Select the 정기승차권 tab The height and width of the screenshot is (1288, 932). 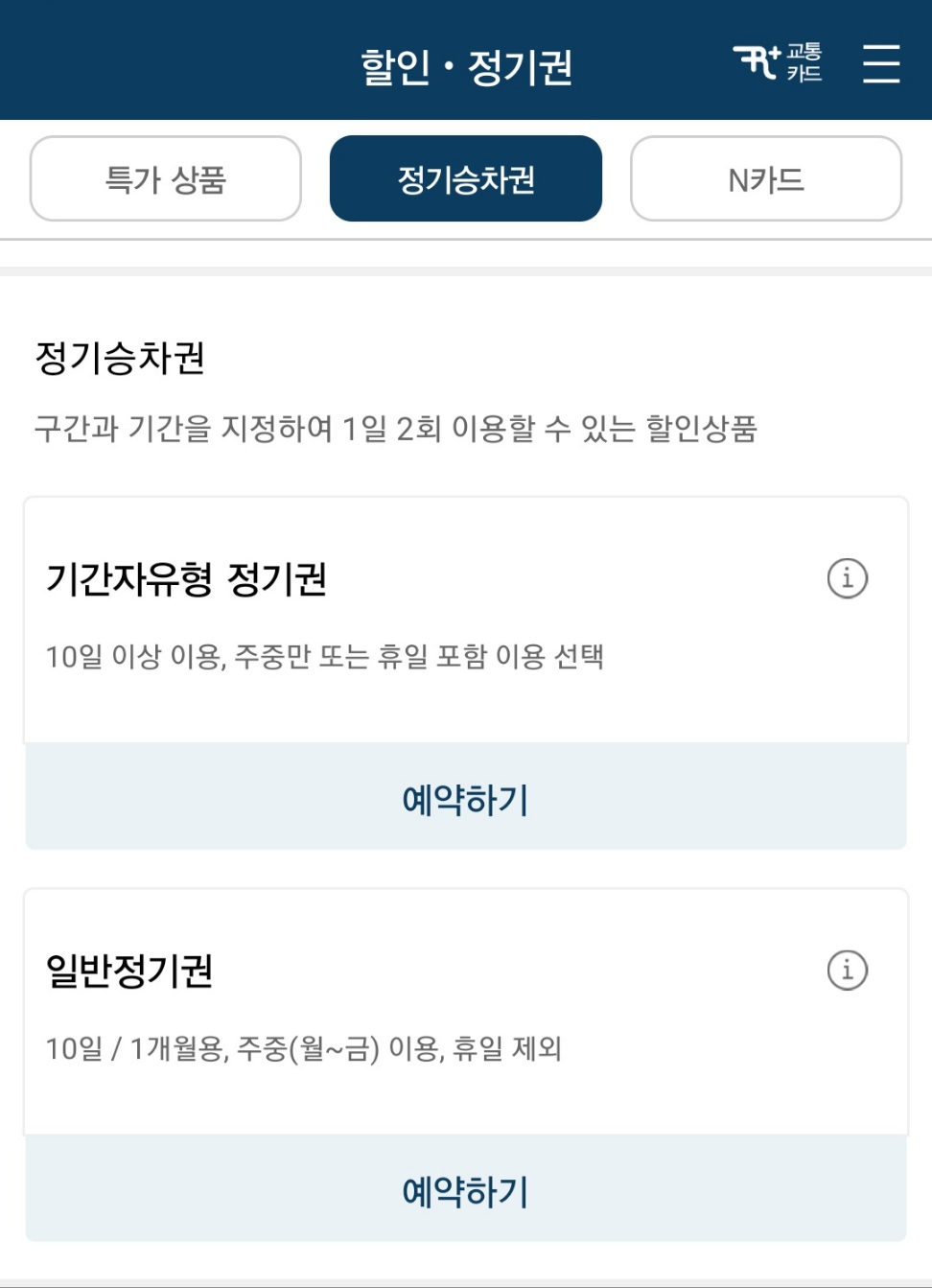coord(466,178)
